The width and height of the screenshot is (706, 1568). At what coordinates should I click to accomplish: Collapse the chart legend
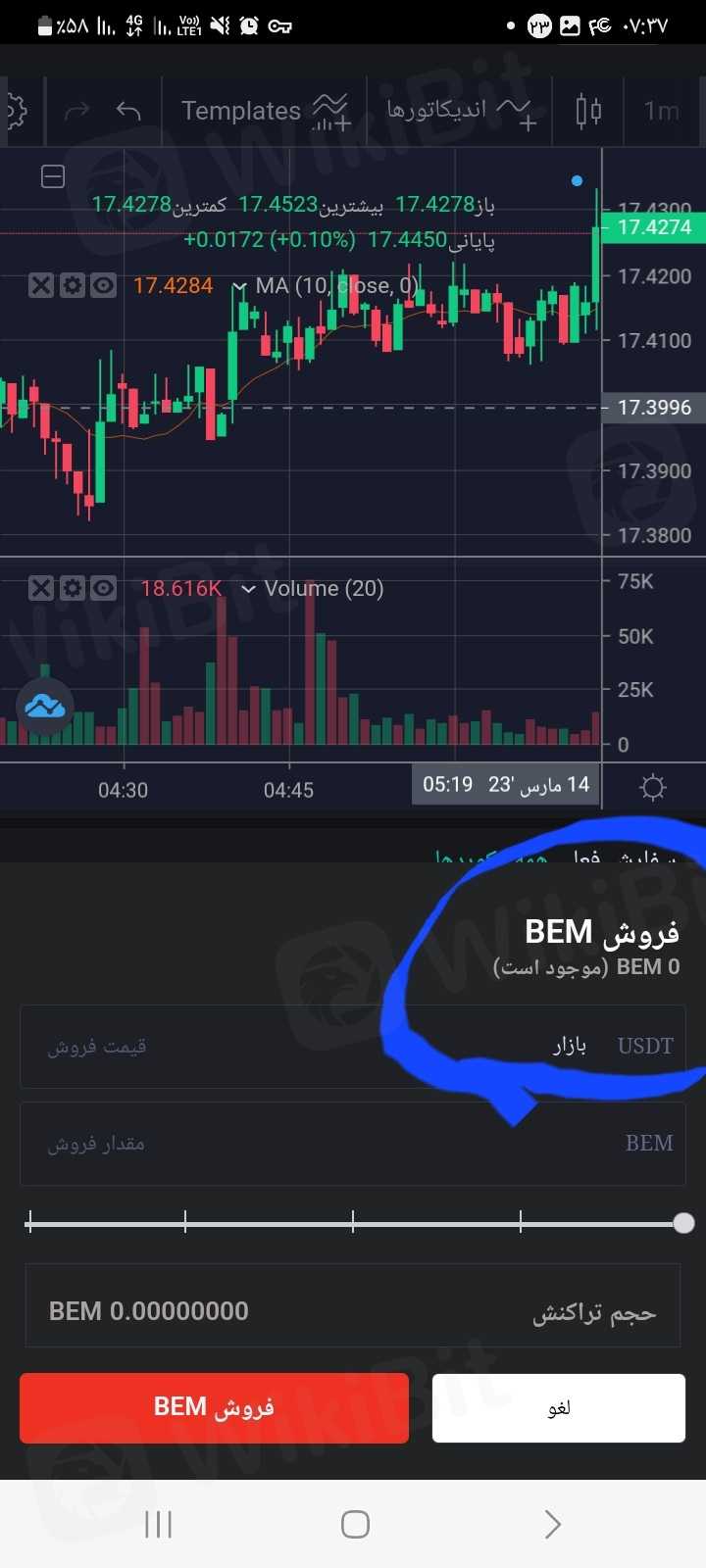coord(53,176)
